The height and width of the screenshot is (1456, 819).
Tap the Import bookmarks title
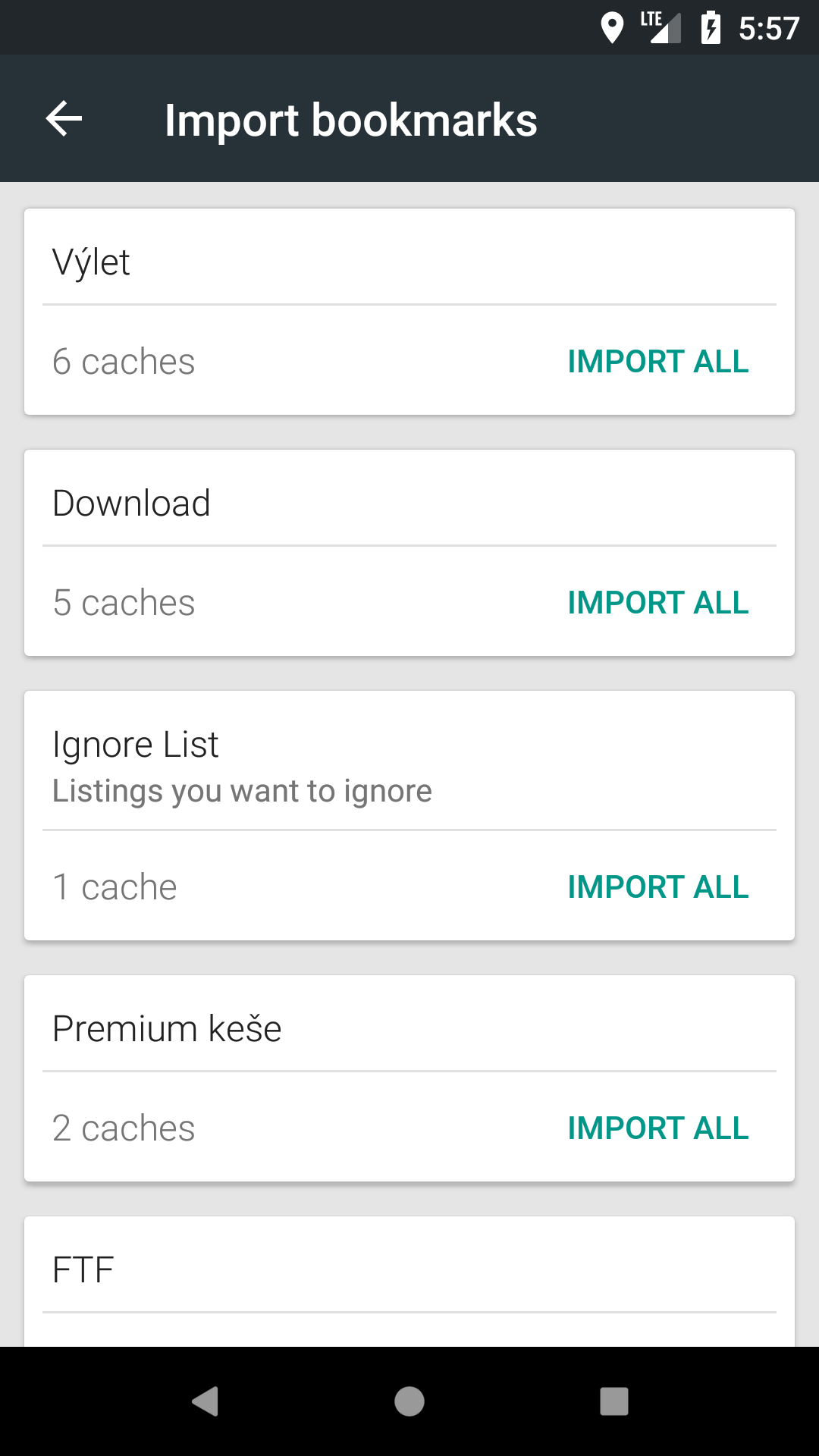pos(351,119)
